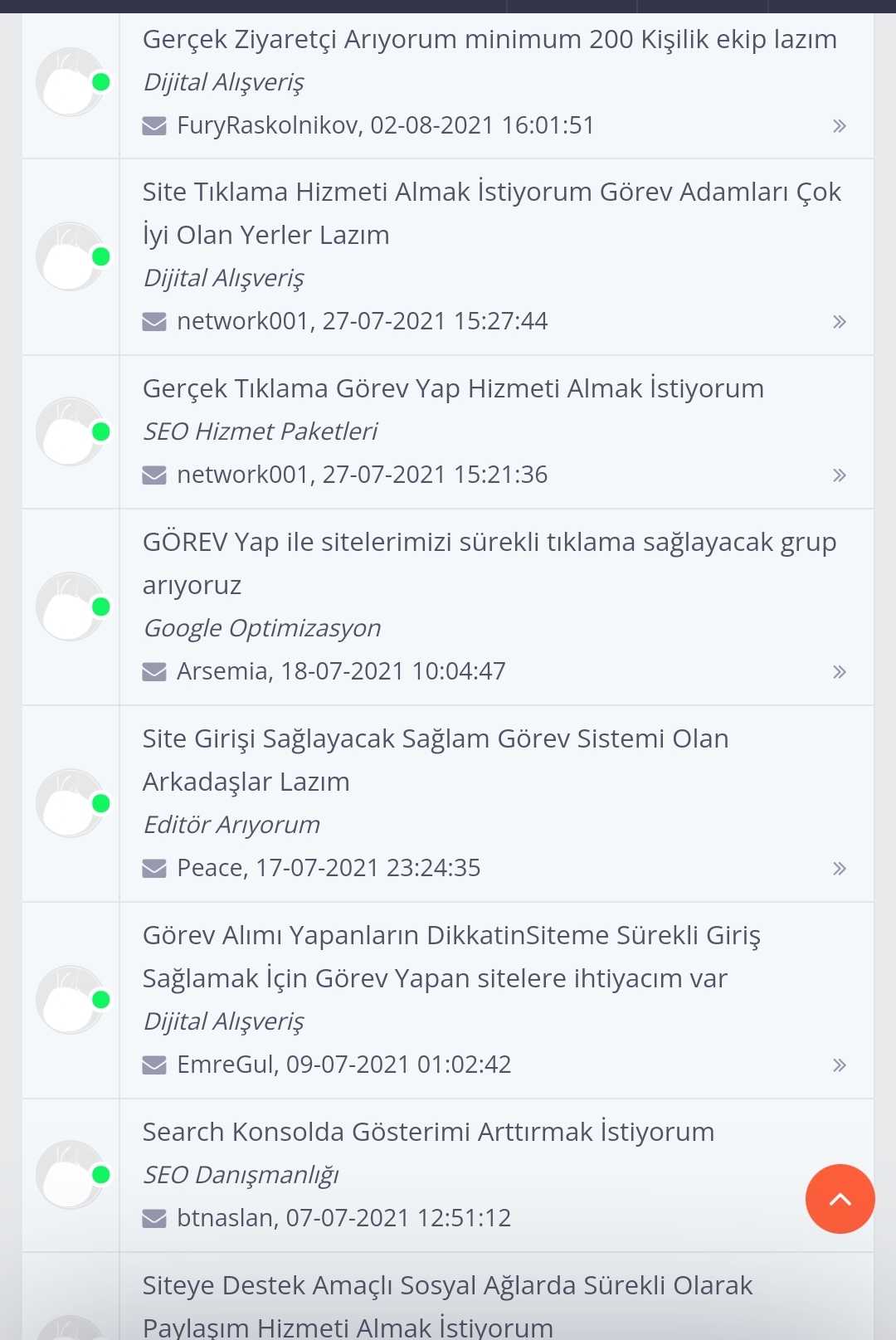The image size is (896, 1340).
Task: Open the SEO Danışmanlığı forum category
Action: [x=241, y=1175]
